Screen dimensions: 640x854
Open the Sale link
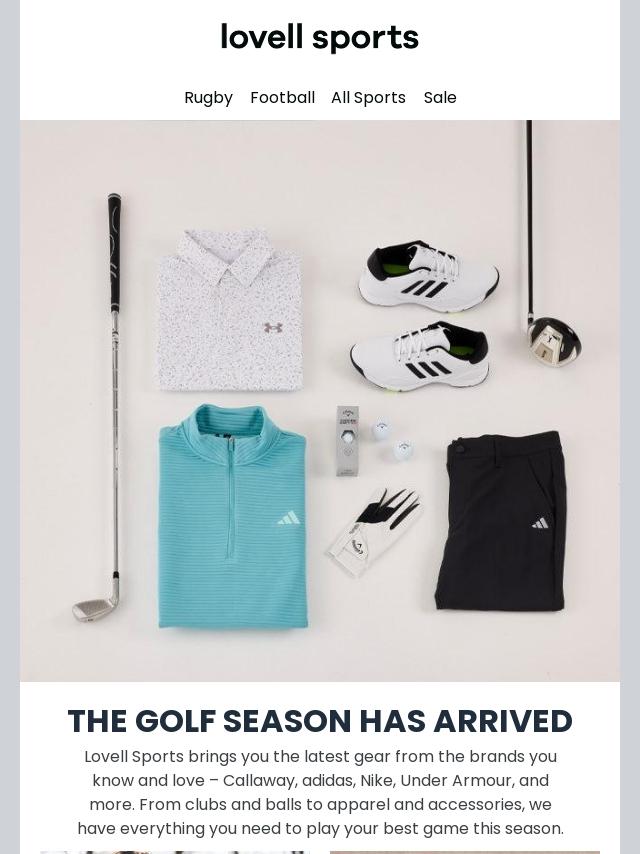[x=440, y=98]
